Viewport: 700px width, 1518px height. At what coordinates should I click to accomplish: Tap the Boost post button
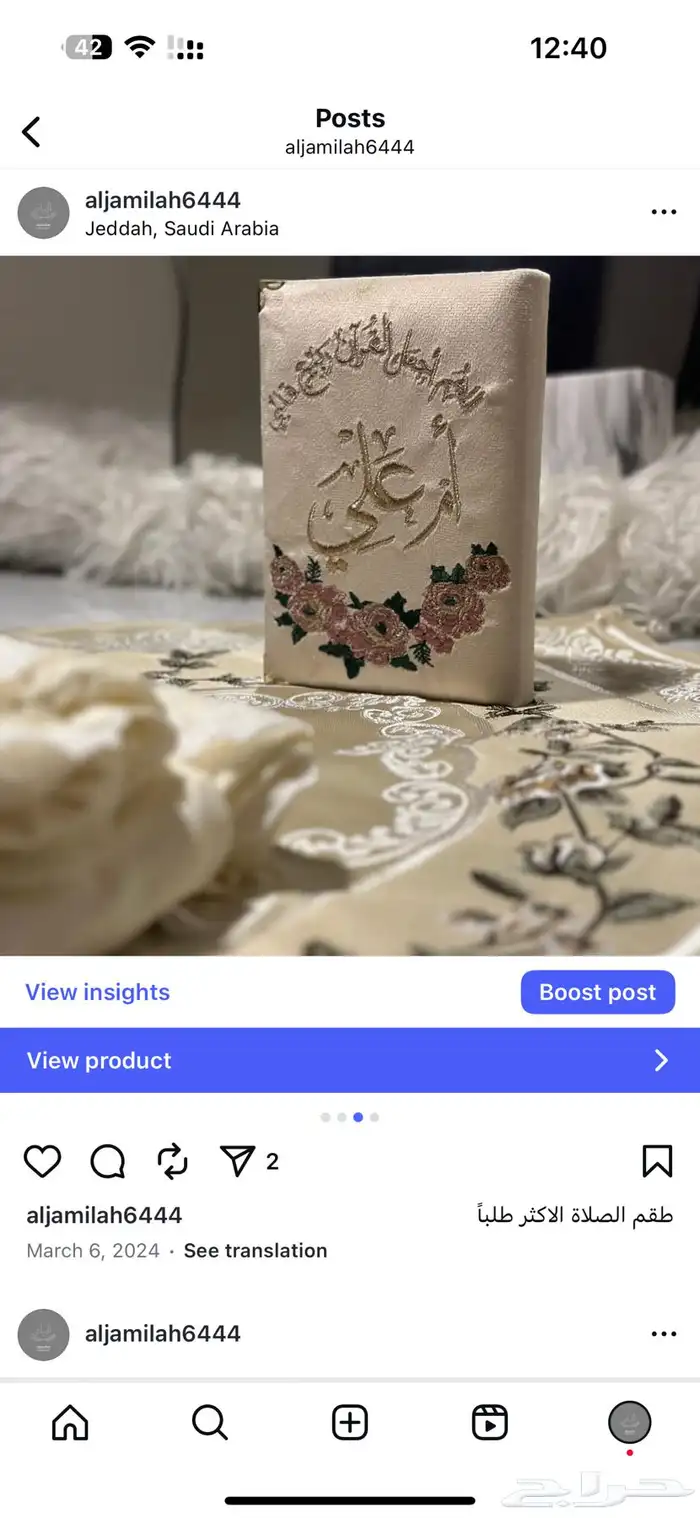[x=597, y=992]
